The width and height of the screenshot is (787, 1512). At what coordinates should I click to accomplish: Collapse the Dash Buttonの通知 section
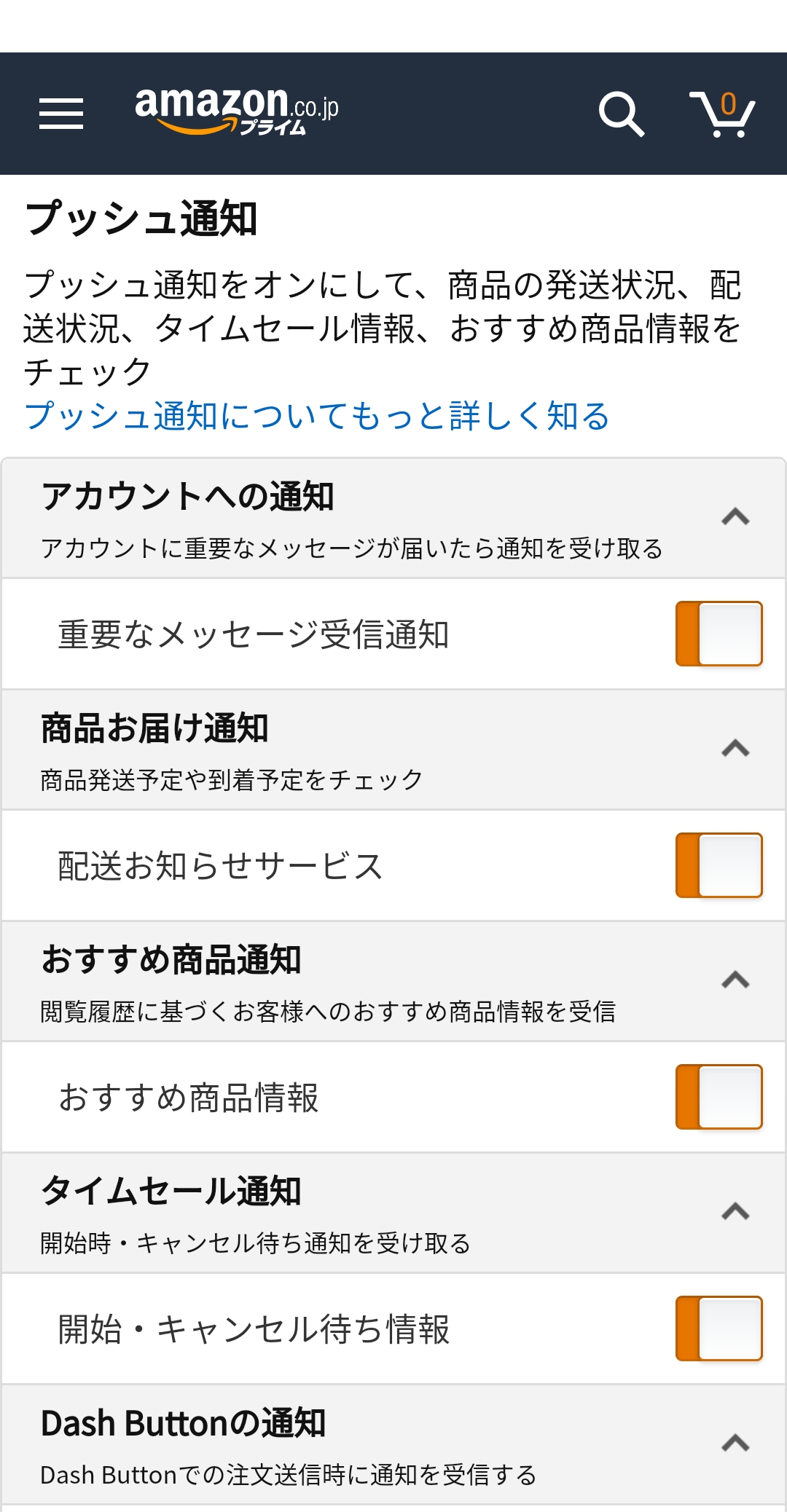735,1444
